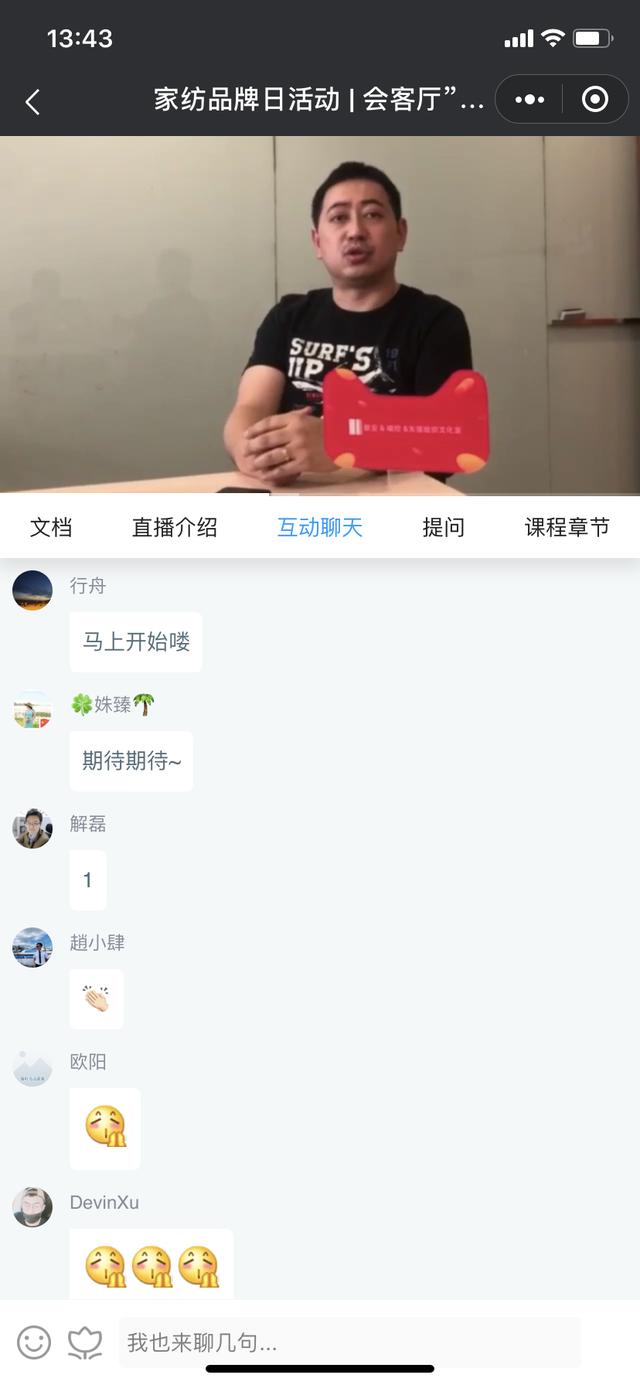This screenshot has width=640, height=1385.
Task: Open the 直播介绍 tab
Action: tap(174, 527)
